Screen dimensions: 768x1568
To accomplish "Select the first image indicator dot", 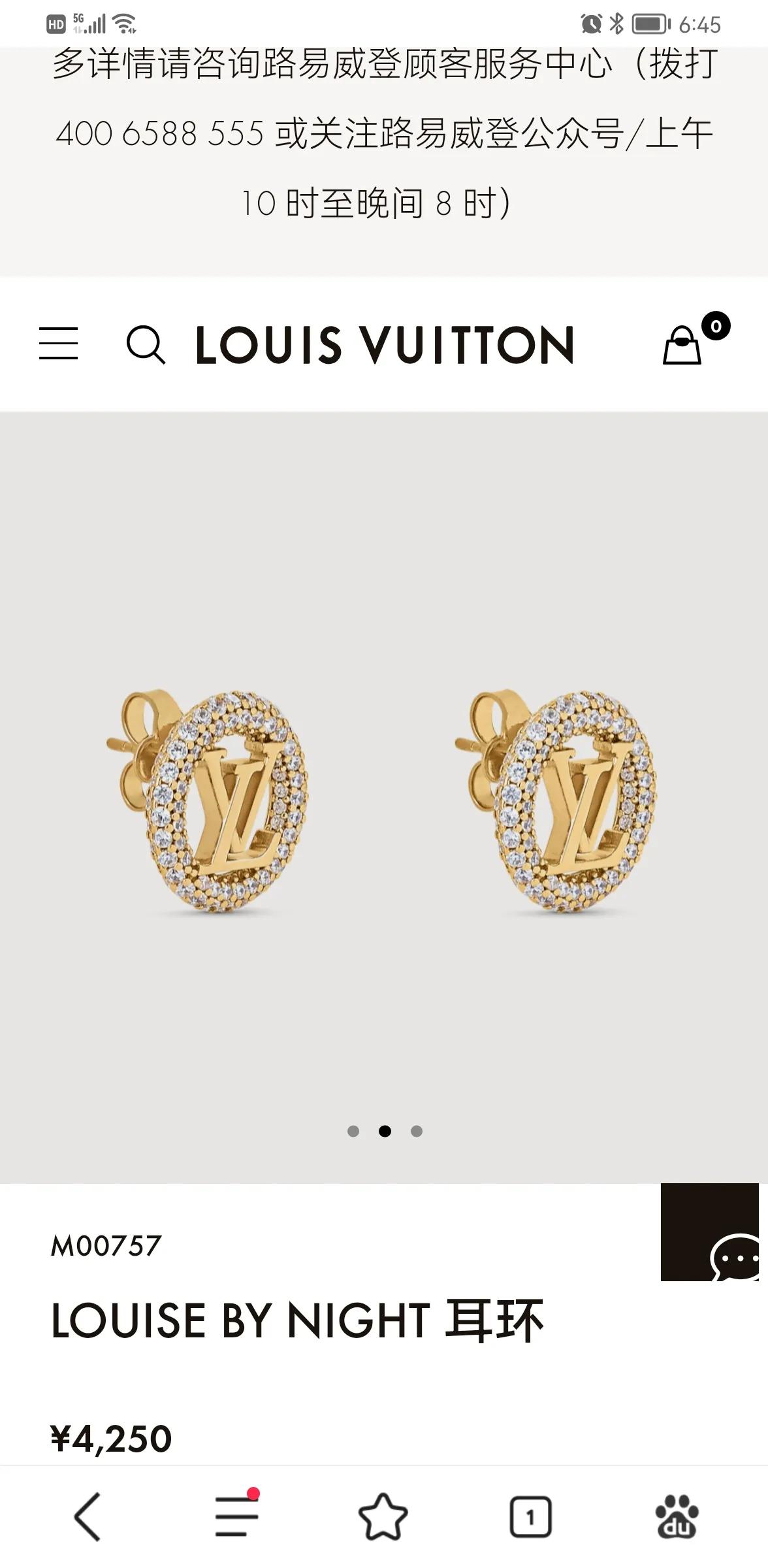I will coord(353,1131).
